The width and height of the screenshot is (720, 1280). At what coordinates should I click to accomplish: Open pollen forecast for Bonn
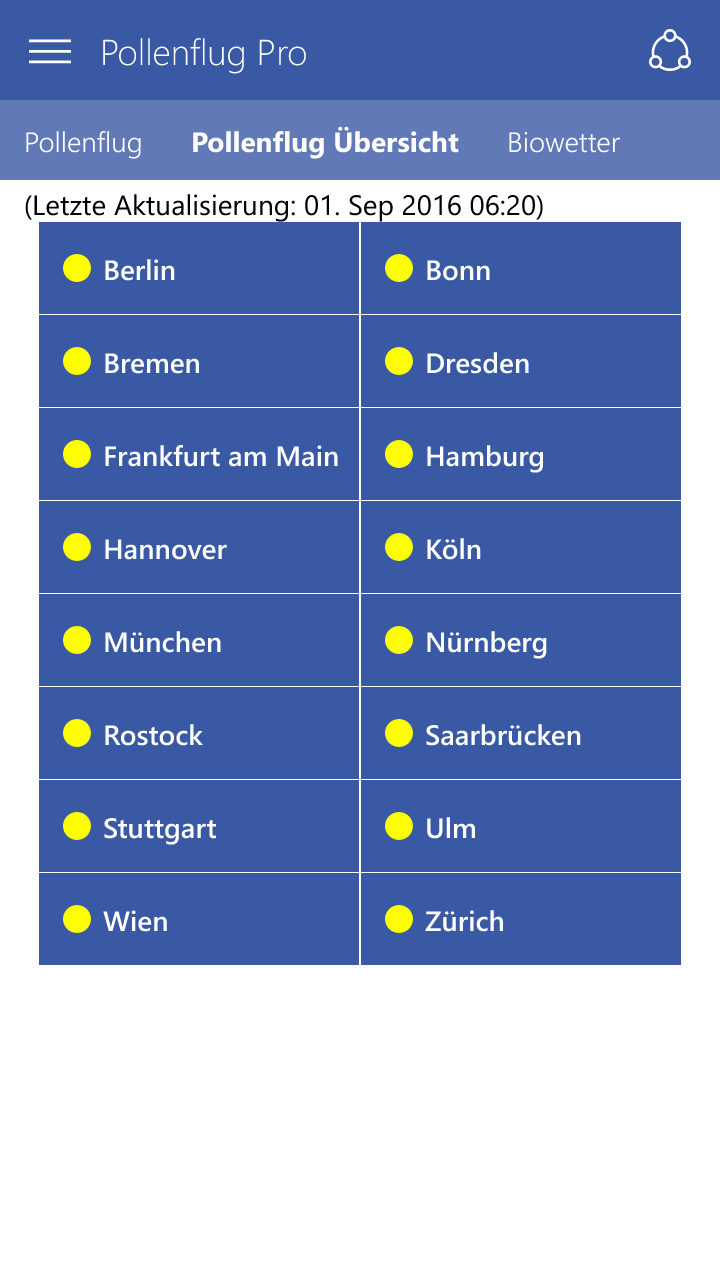pyautogui.click(x=520, y=269)
